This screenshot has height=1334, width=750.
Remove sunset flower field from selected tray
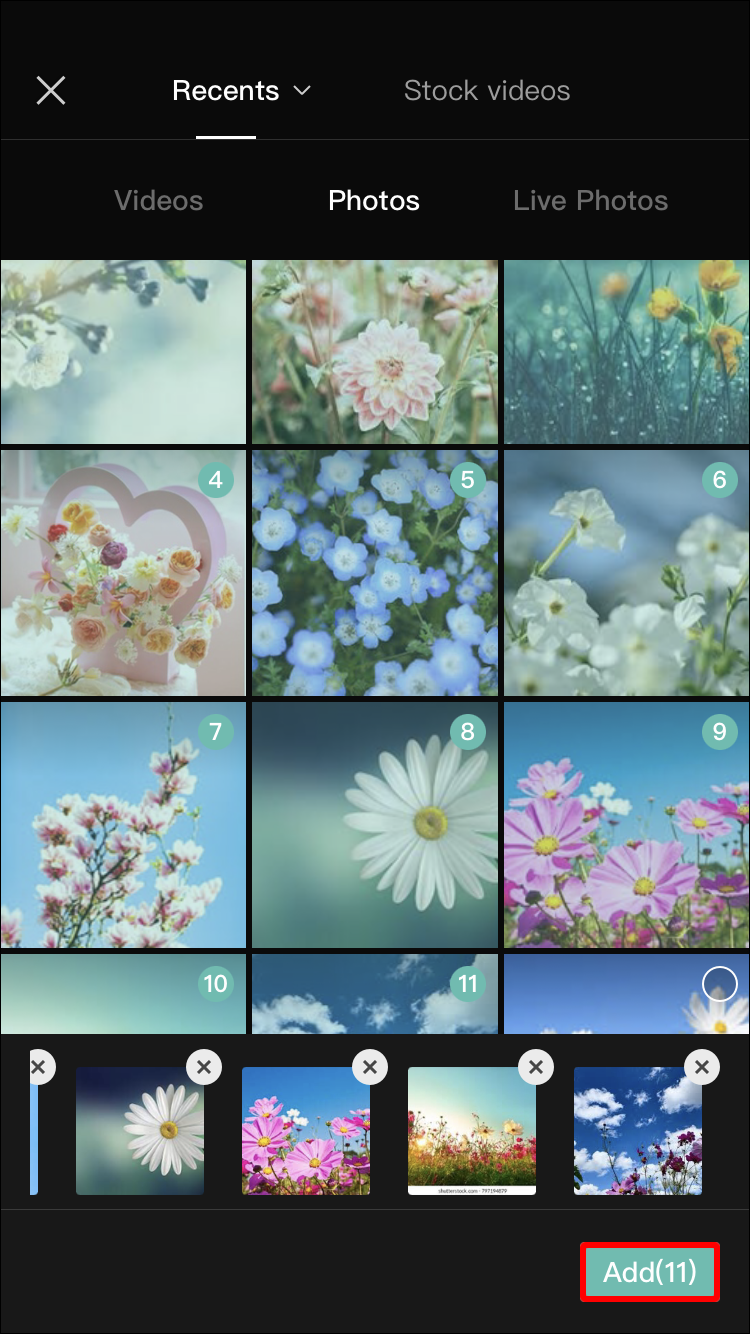536,1067
